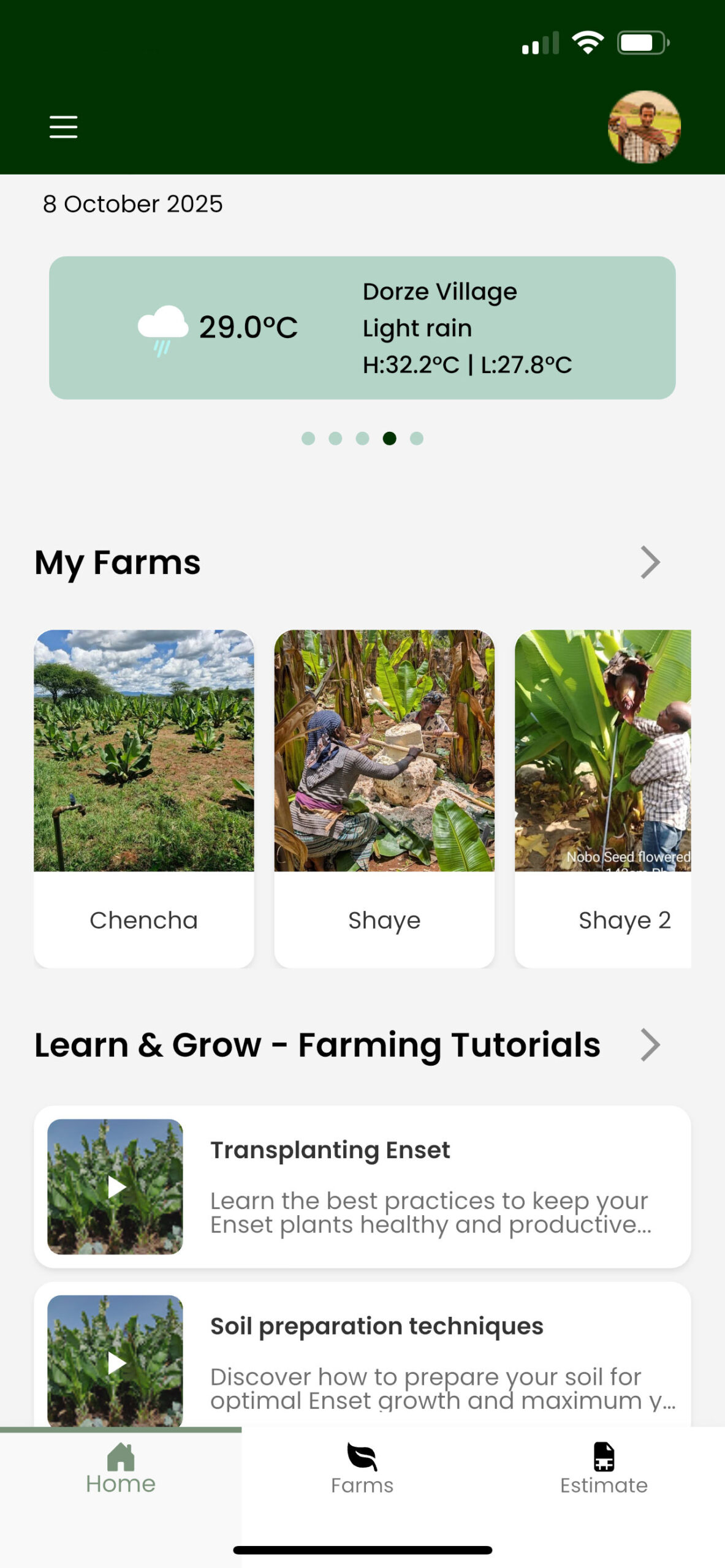Screen dimensions: 725x1568
Task: Jump to the first weather page dot
Action: click(308, 439)
